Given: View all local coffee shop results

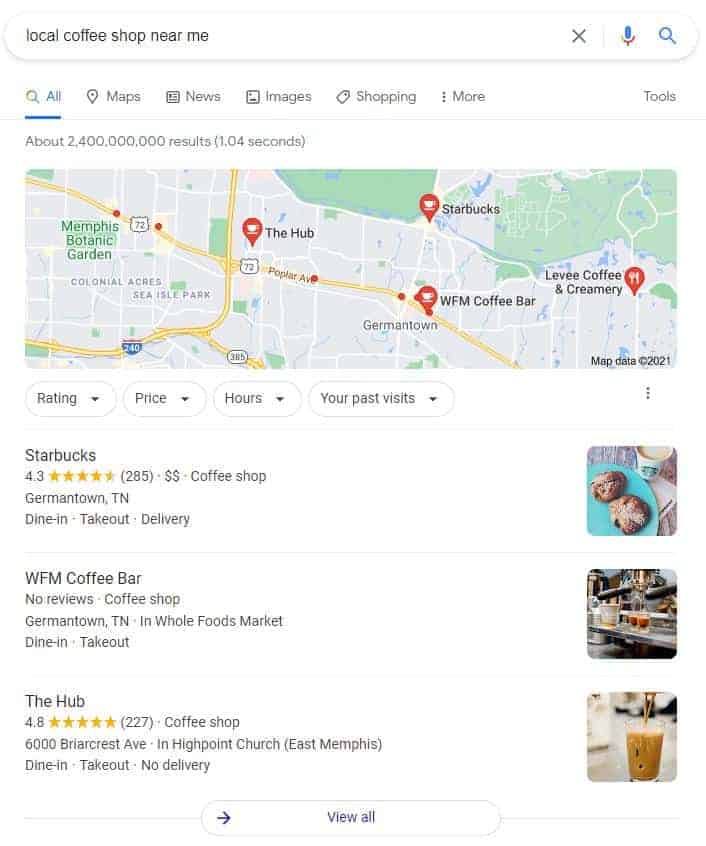Looking at the screenshot, I should [350, 818].
